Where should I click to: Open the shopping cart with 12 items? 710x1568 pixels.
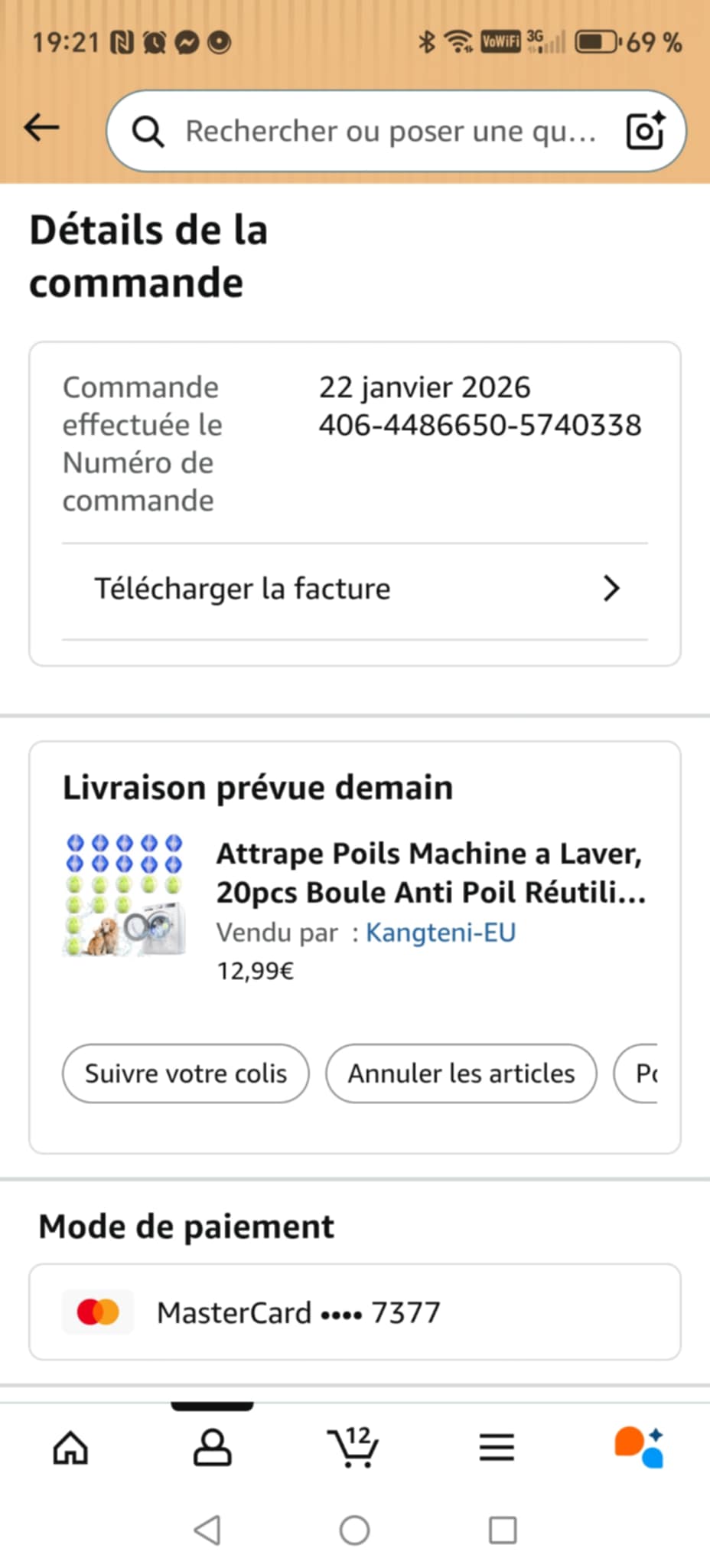click(x=353, y=1448)
